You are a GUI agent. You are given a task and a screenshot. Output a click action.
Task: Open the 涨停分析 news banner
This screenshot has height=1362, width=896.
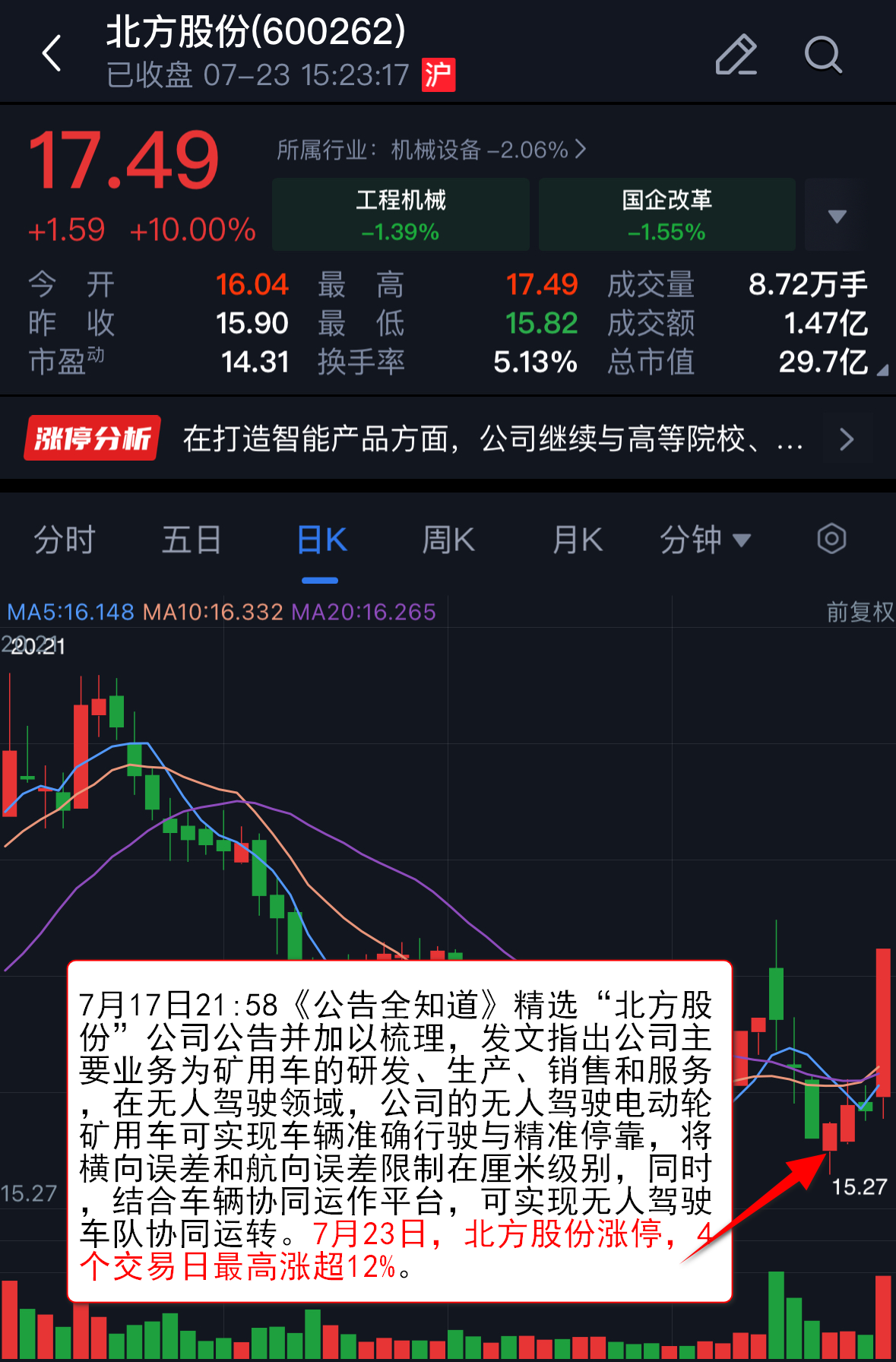point(448,439)
